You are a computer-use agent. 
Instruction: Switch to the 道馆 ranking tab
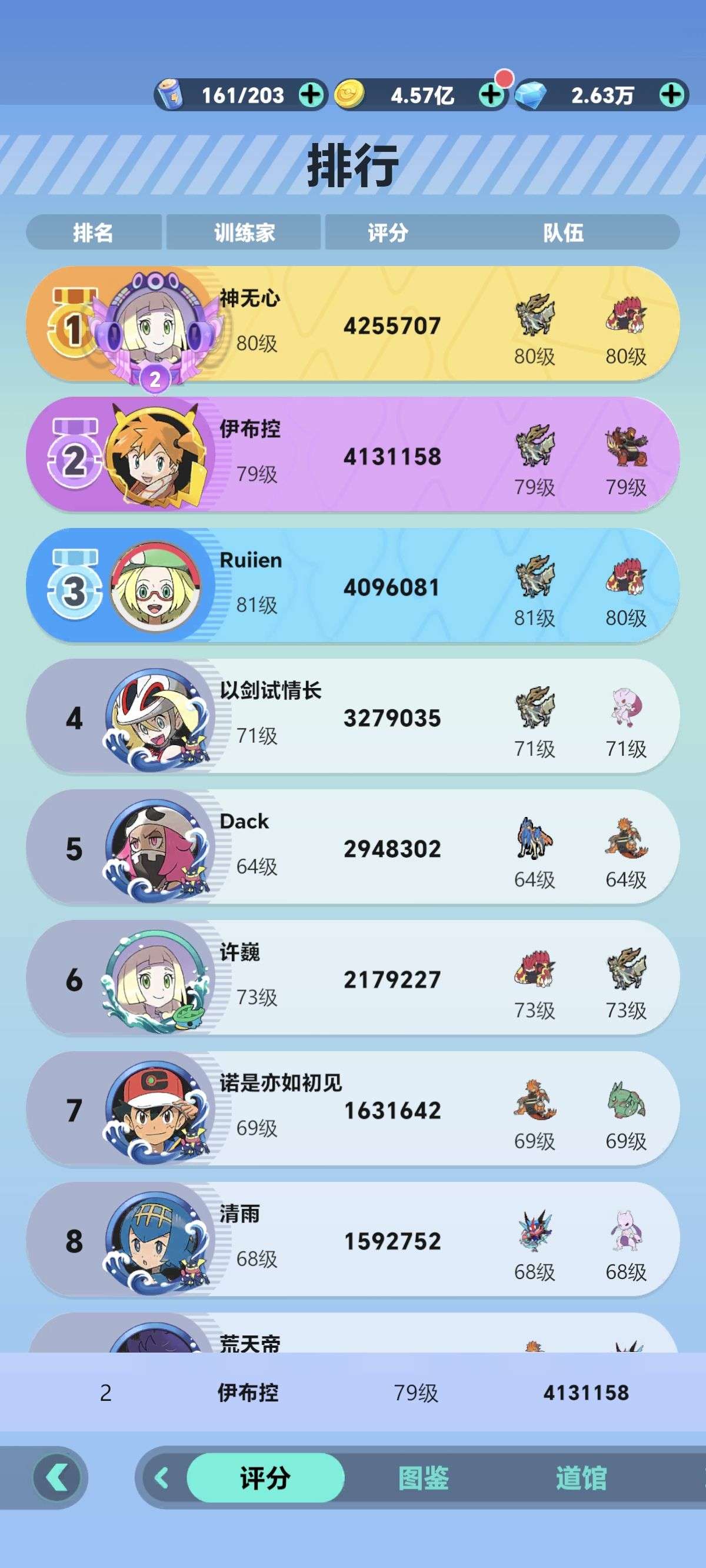pyautogui.click(x=581, y=1477)
